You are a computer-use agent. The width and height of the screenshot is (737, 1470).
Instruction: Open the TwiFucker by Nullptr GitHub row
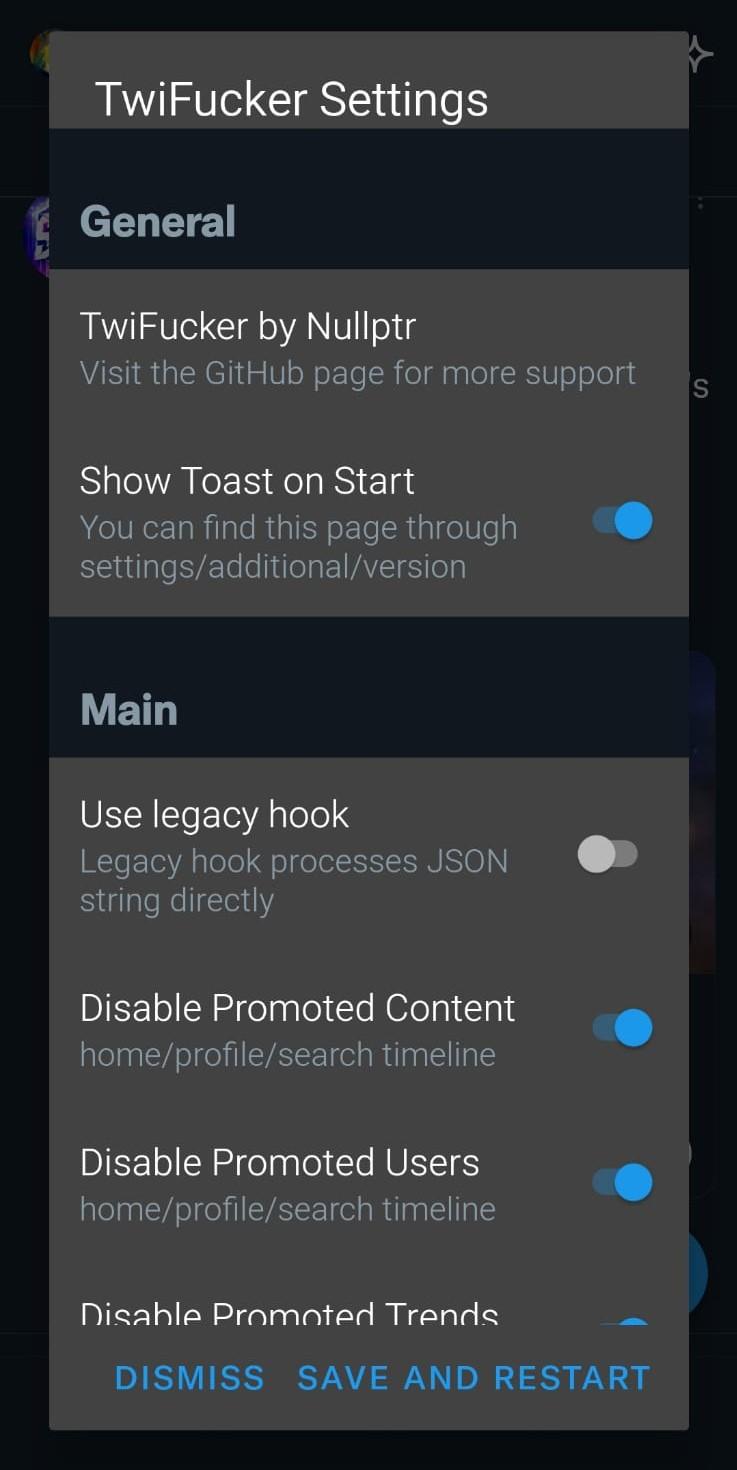point(357,348)
